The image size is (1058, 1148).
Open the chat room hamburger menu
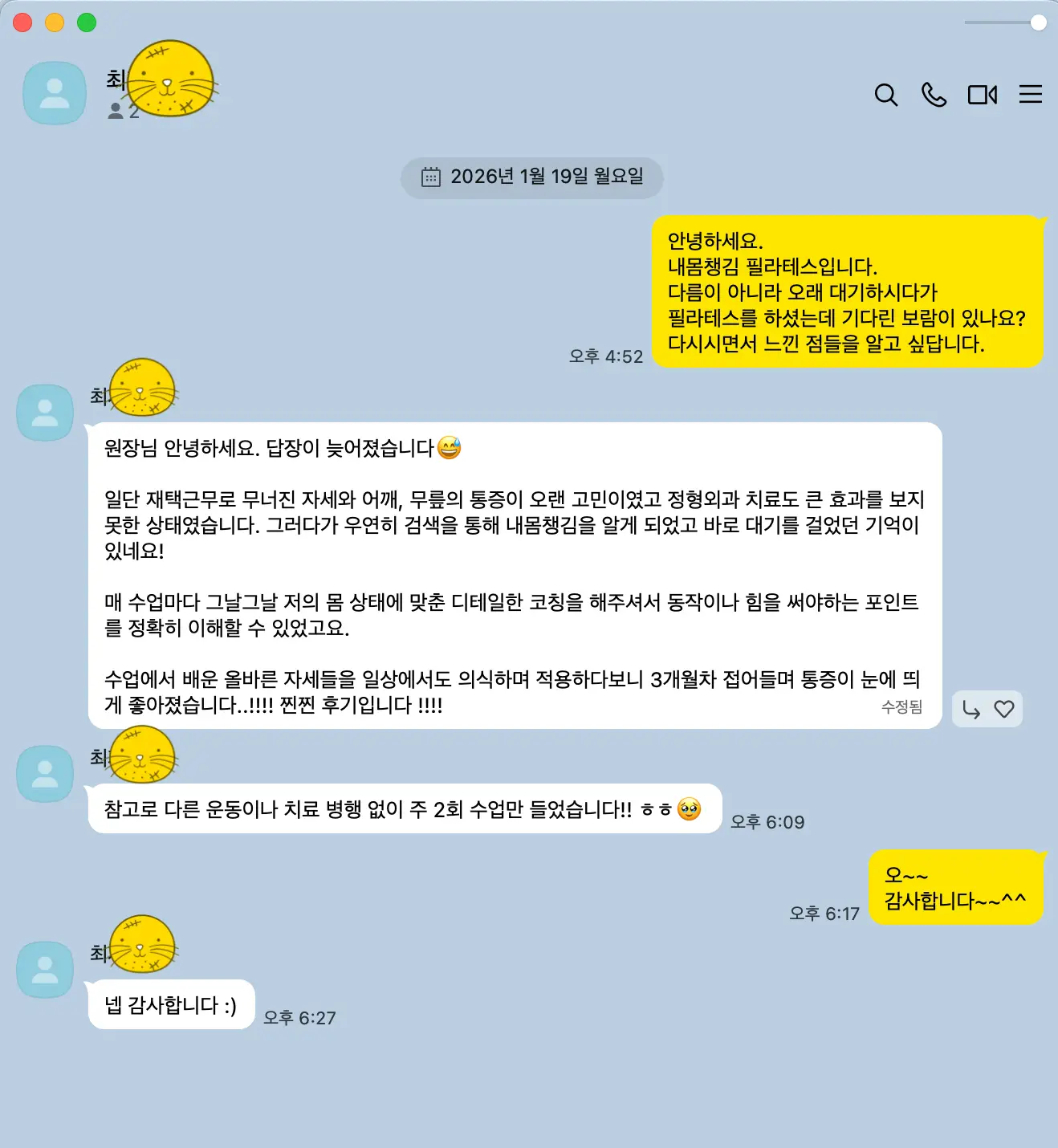pyautogui.click(x=1031, y=95)
